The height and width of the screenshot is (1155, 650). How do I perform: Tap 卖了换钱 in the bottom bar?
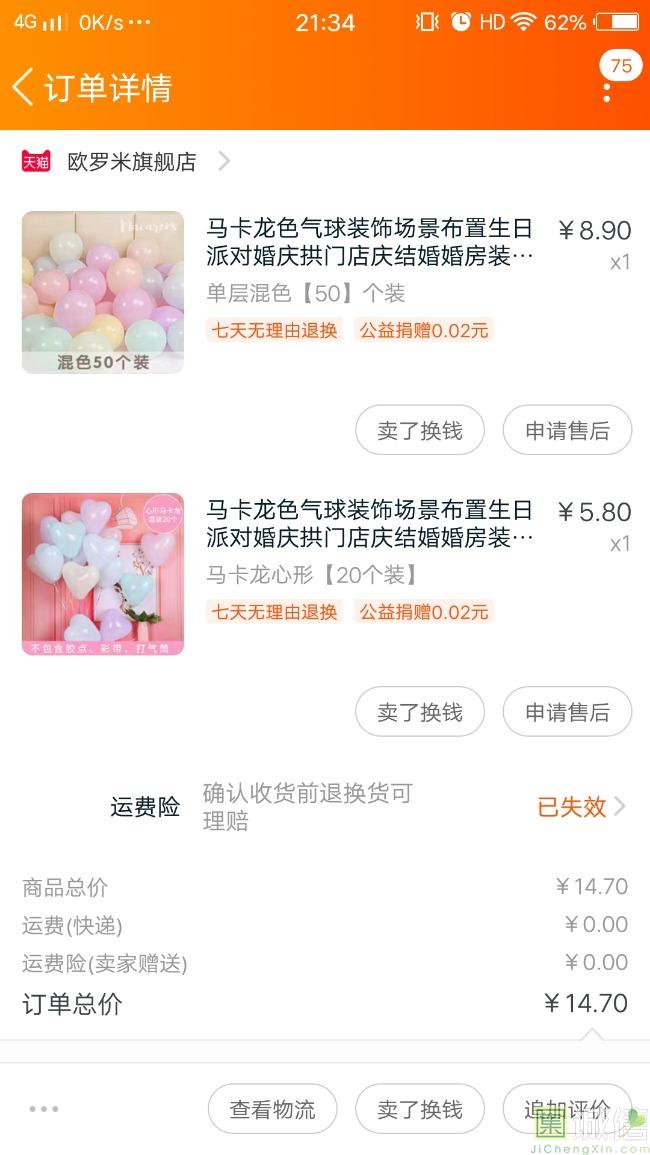point(420,1109)
